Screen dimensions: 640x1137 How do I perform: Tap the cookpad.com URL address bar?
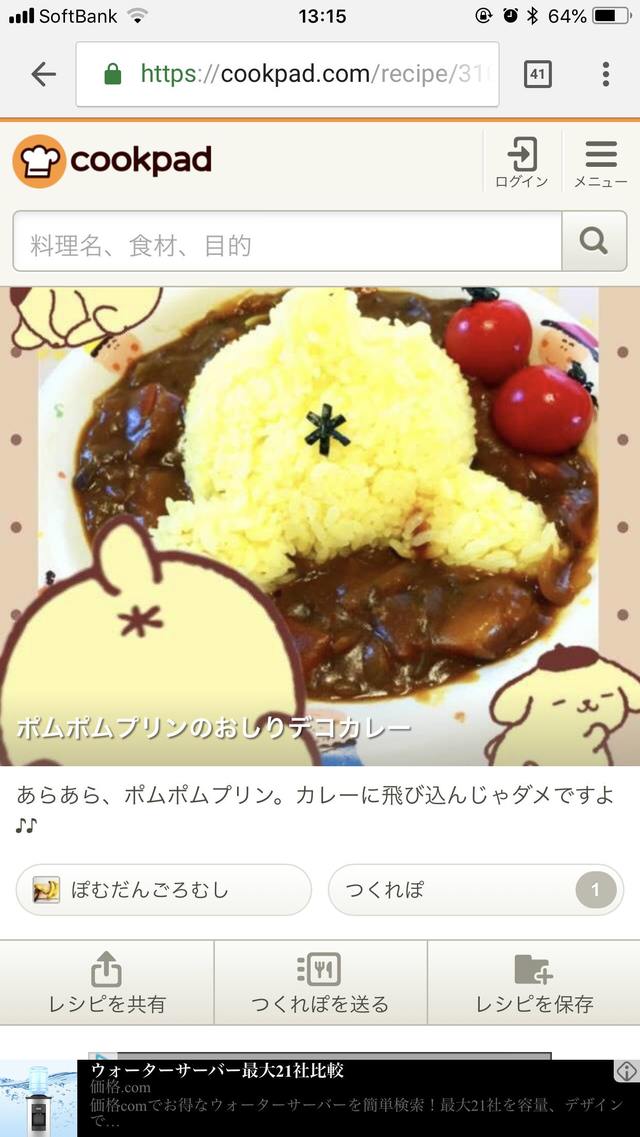(x=300, y=74)
